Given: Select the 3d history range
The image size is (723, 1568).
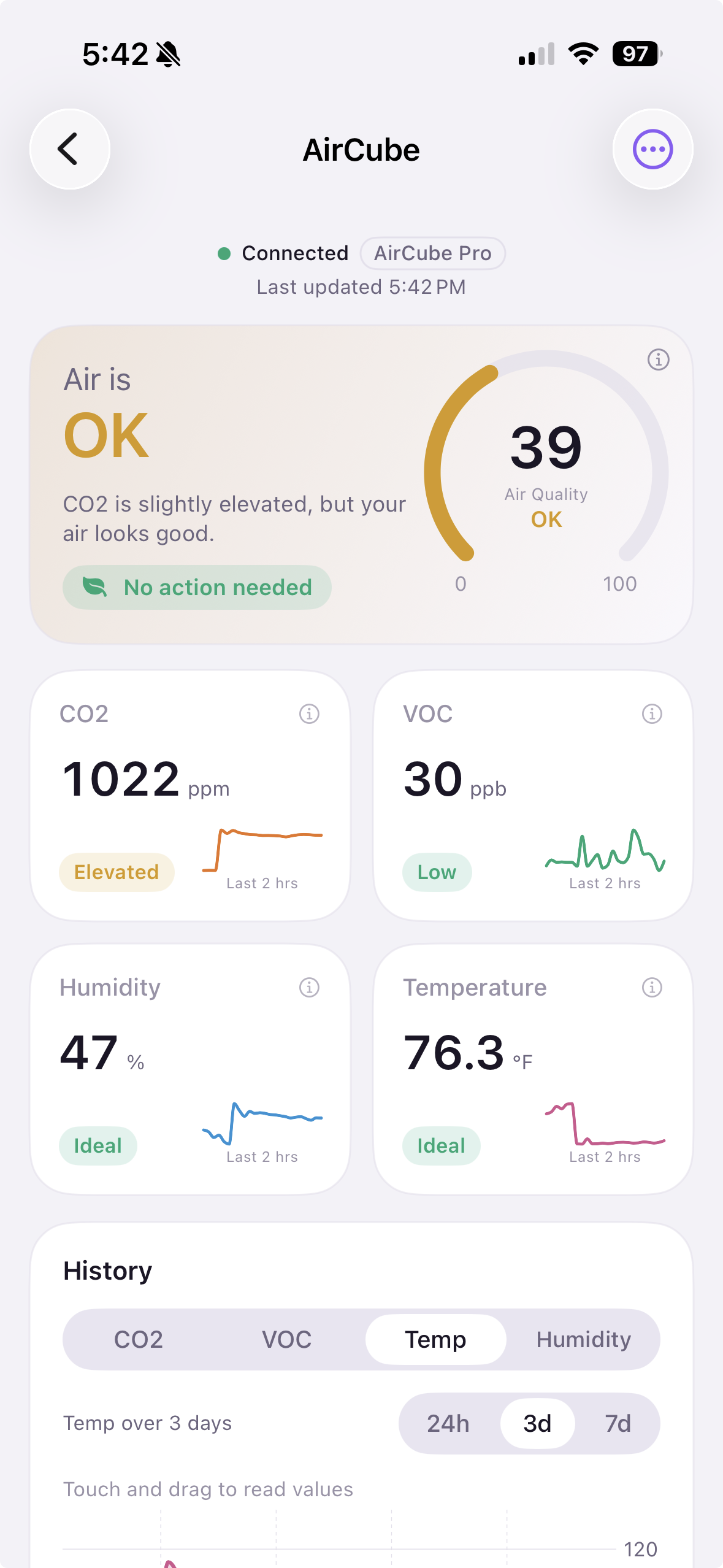Looking at the screenshot, I should coord(537,1423).
